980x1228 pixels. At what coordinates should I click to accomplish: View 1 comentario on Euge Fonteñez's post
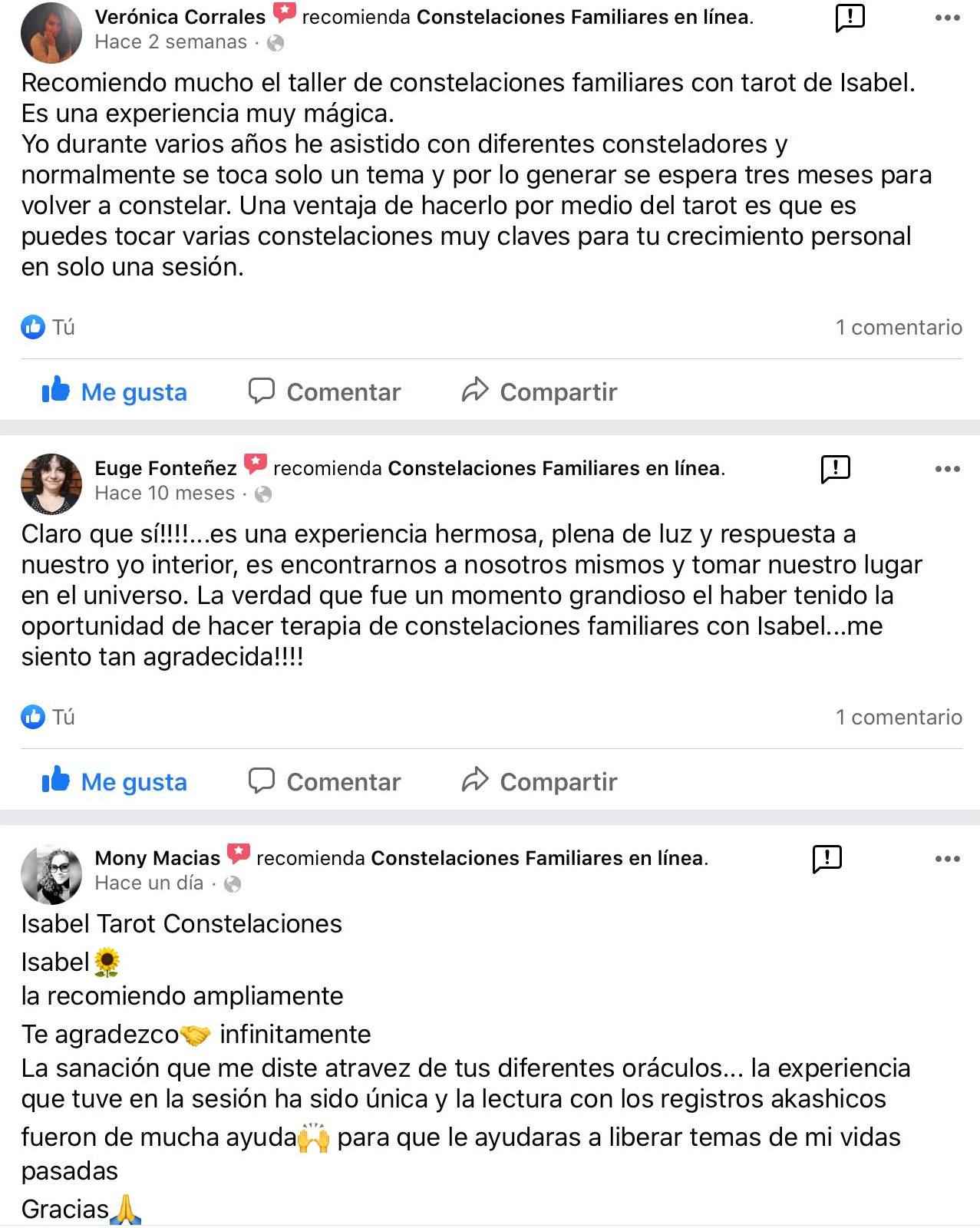pos(898,717)
